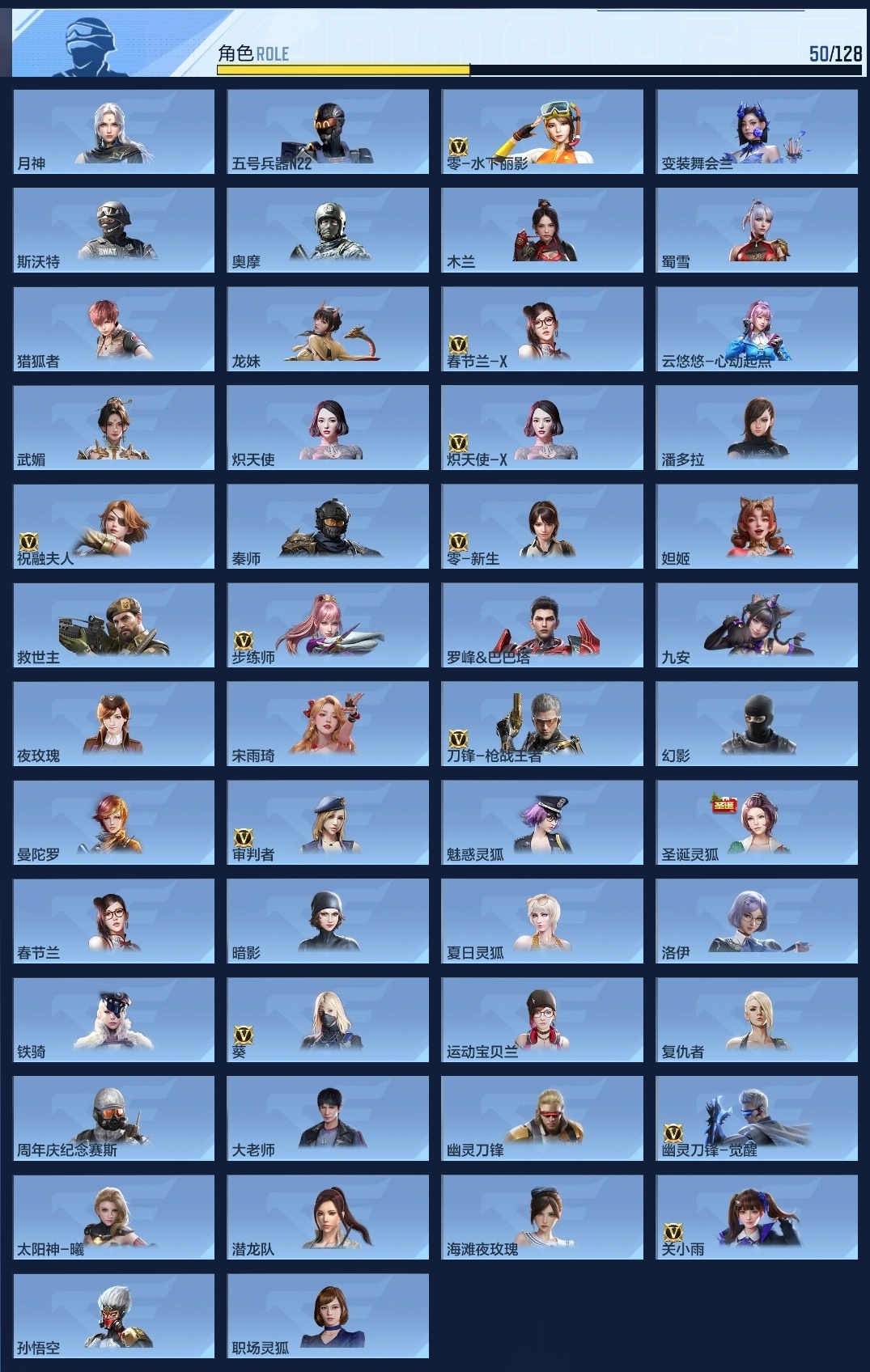Open the 猎狐者 character card
This screenshot has height=1372, width=870.
pyautogui.click(x=113, y=328)
